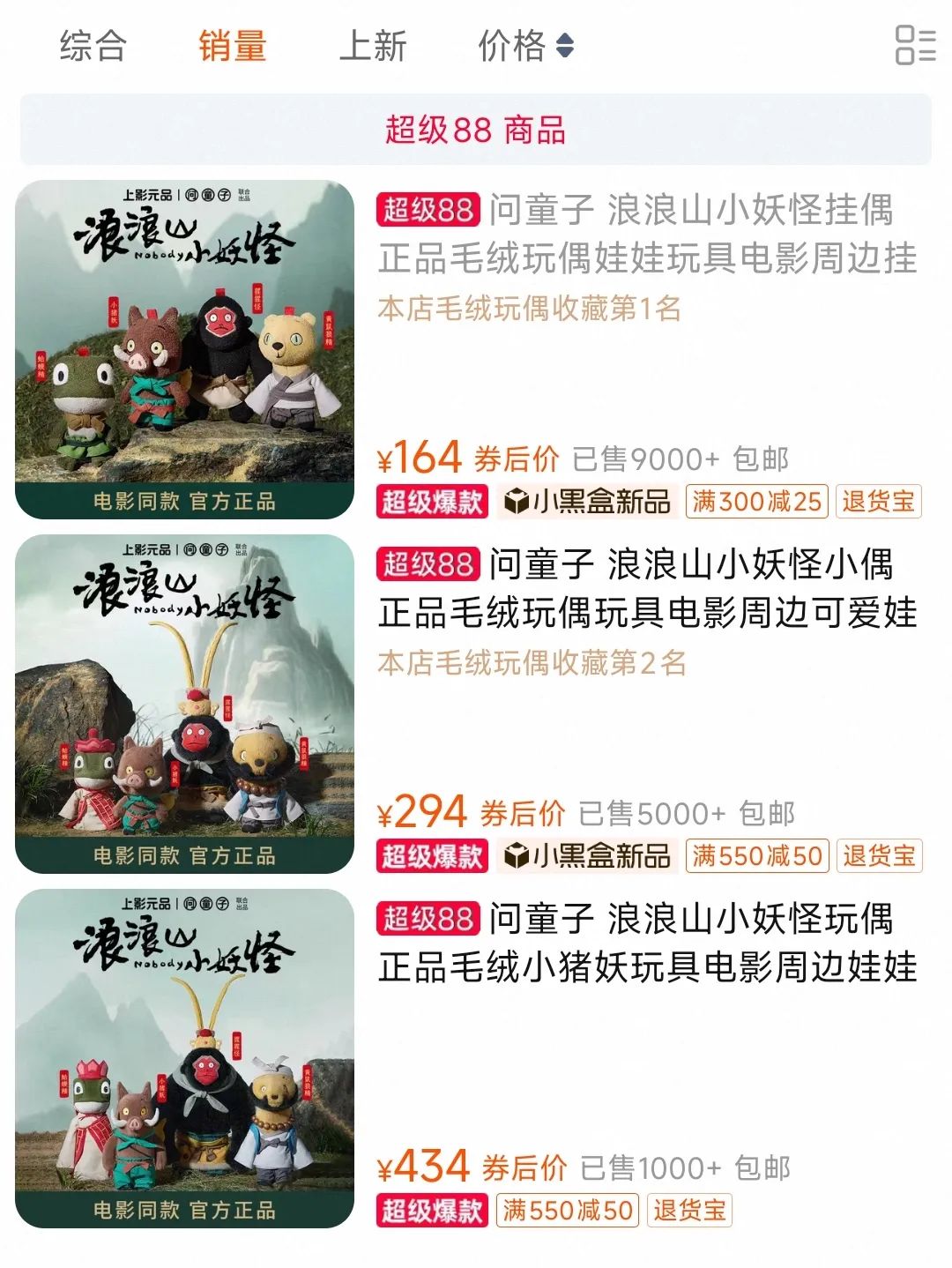This screenshot has width=952, height=1268.
Task: Toggle the list layout view icon
Action: (915, 45)
